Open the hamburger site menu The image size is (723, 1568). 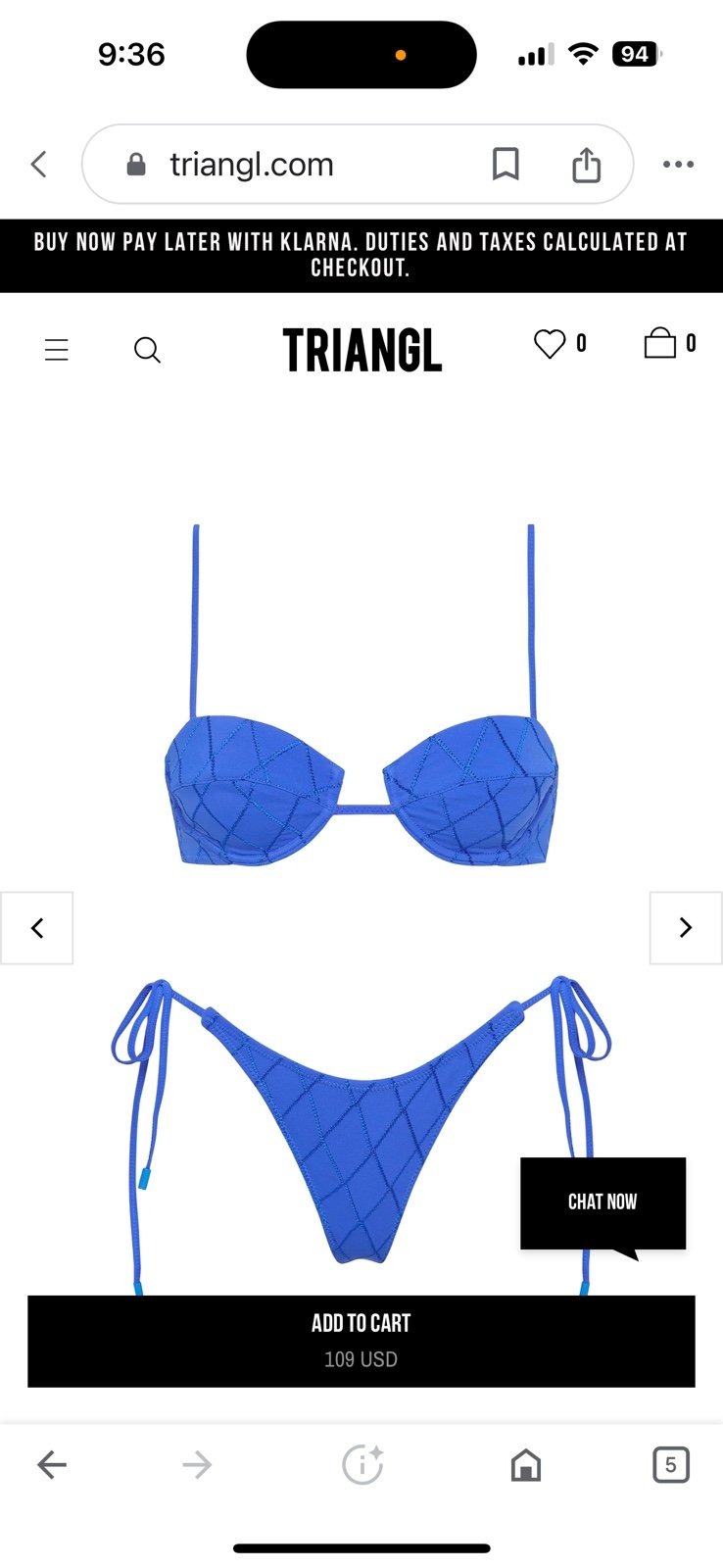pos(57,350)
